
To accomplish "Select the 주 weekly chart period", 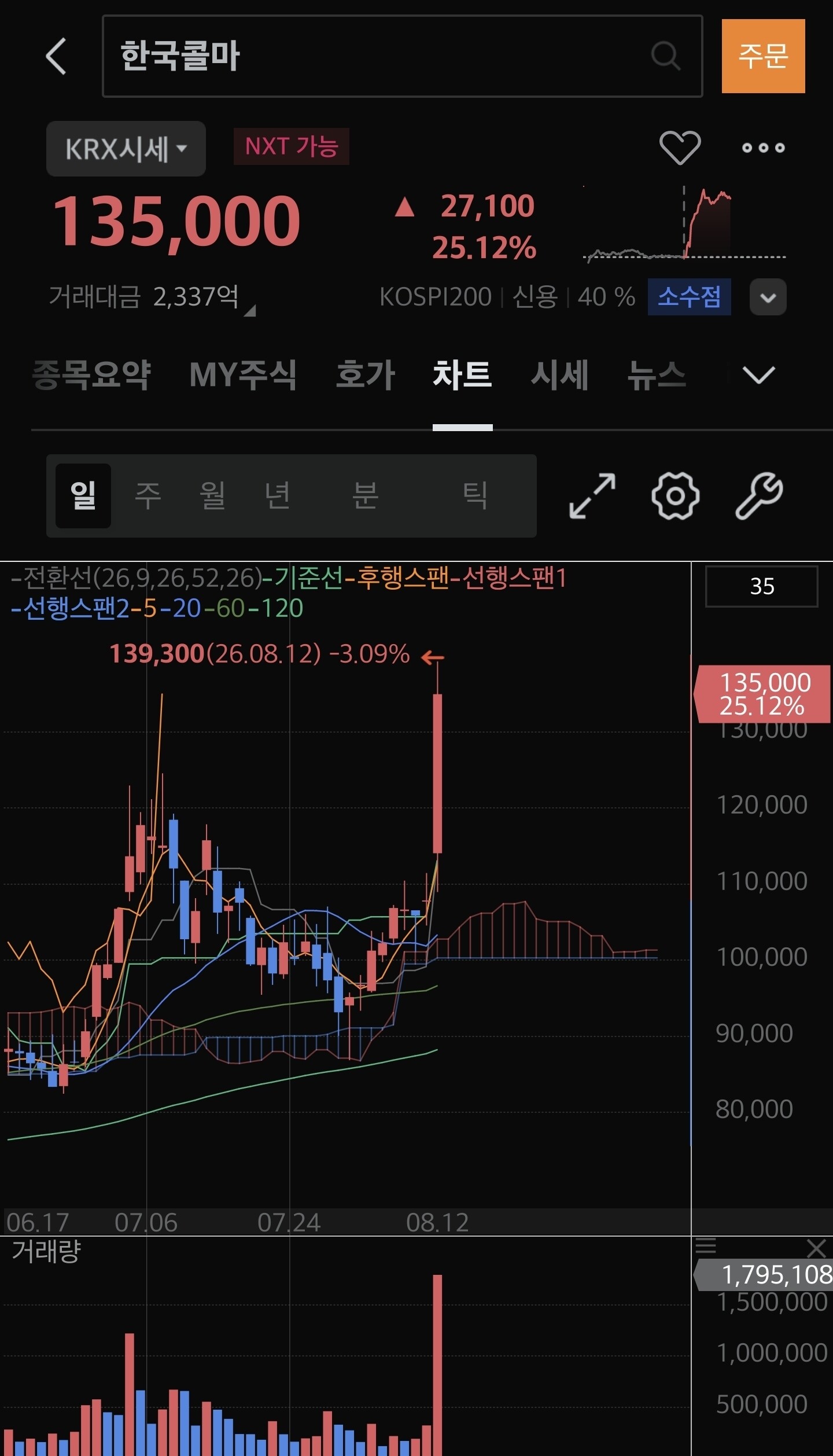I will (148, 495).
